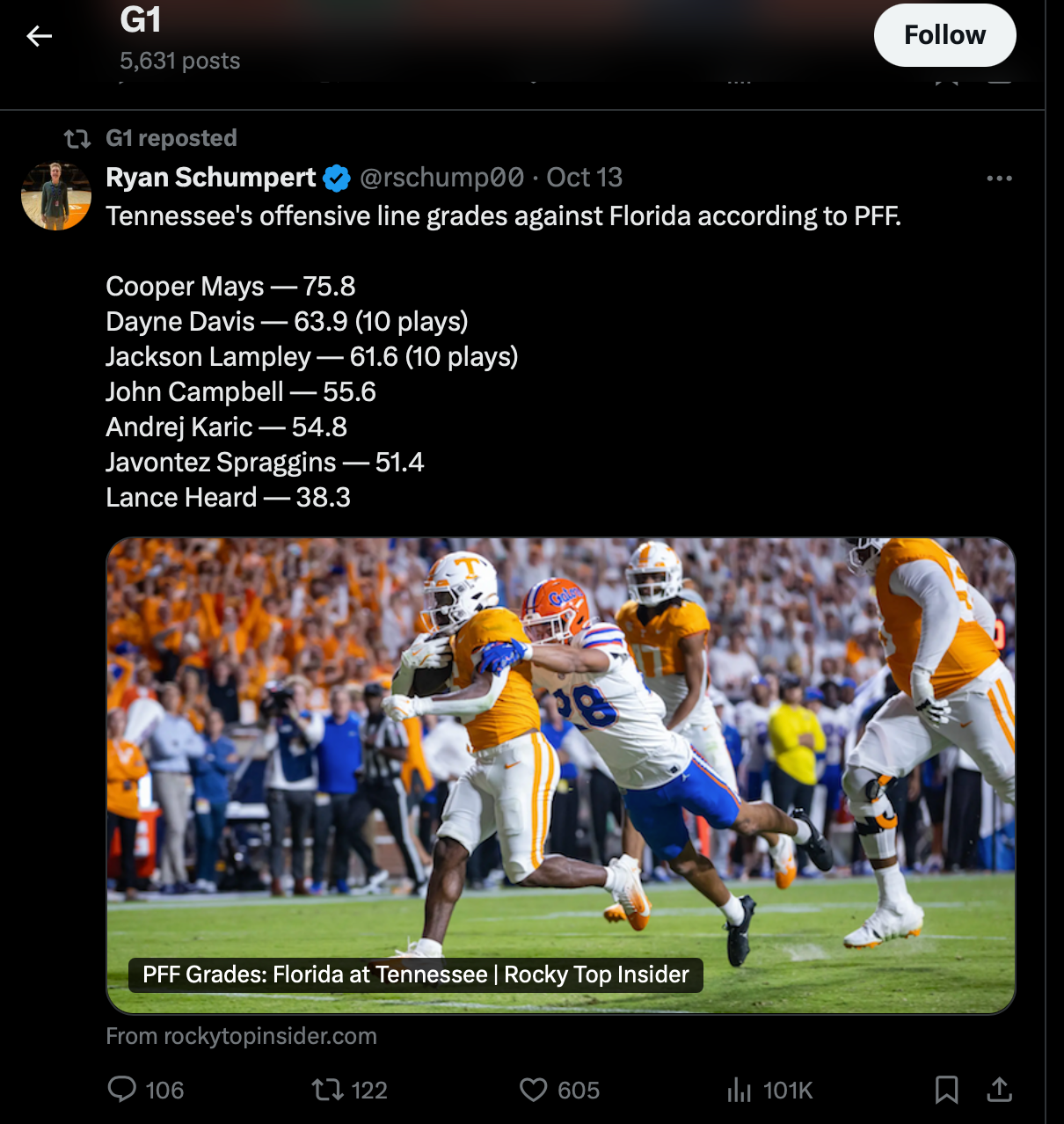Viewport: 1064px width, 1124px height.
Task: View post analytics showing 101K
Action: coord(740,1091)
